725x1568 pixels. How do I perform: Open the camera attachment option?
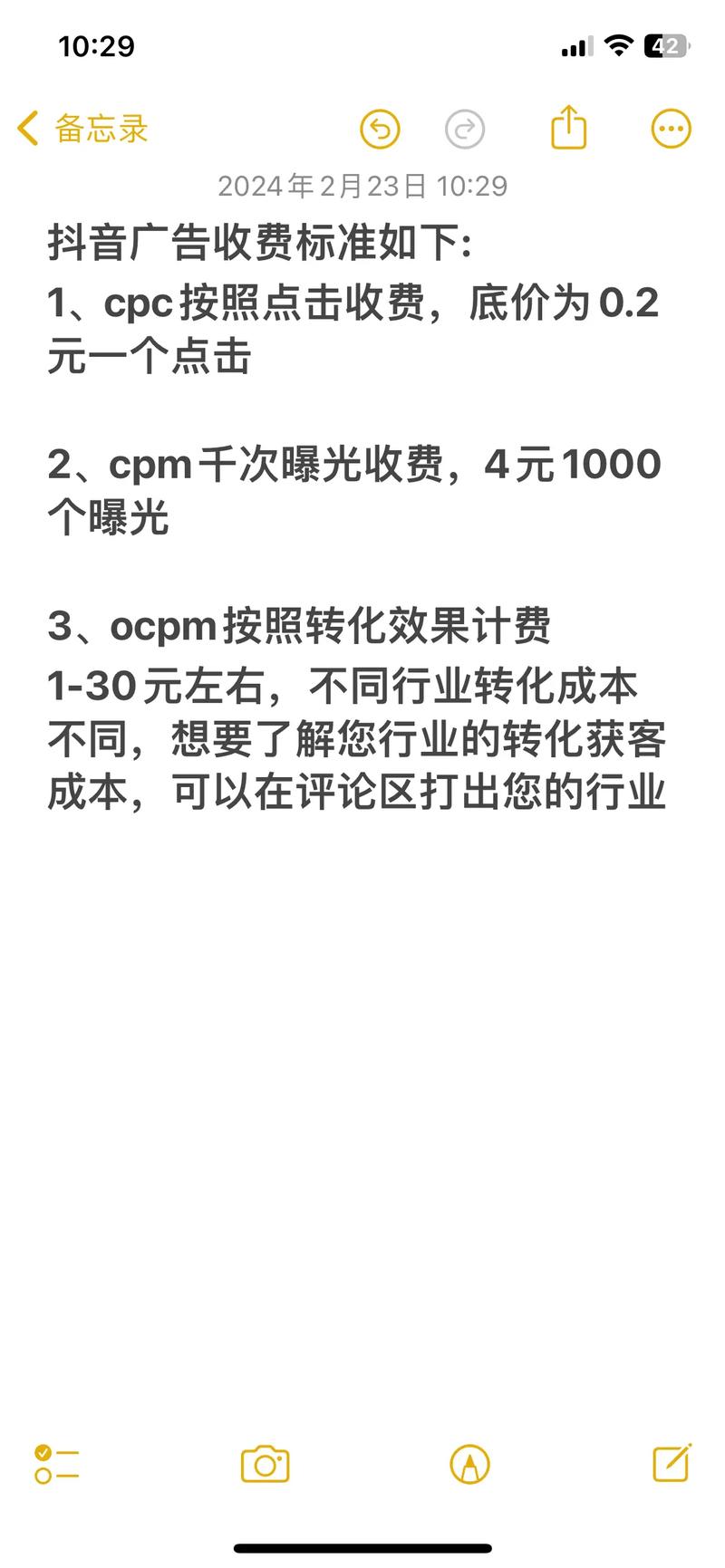[266, 1464]
